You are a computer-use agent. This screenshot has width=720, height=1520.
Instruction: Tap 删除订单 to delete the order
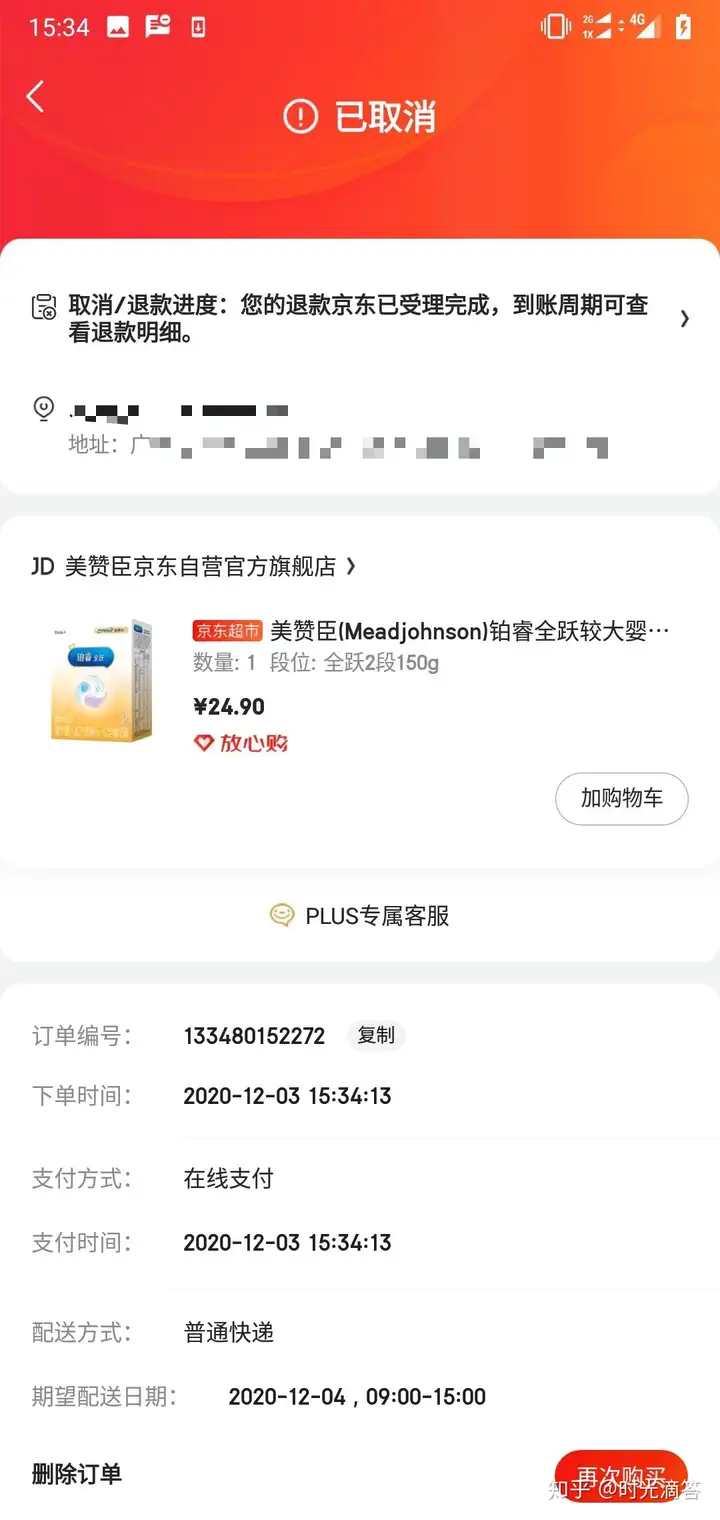click(77, 1473)
